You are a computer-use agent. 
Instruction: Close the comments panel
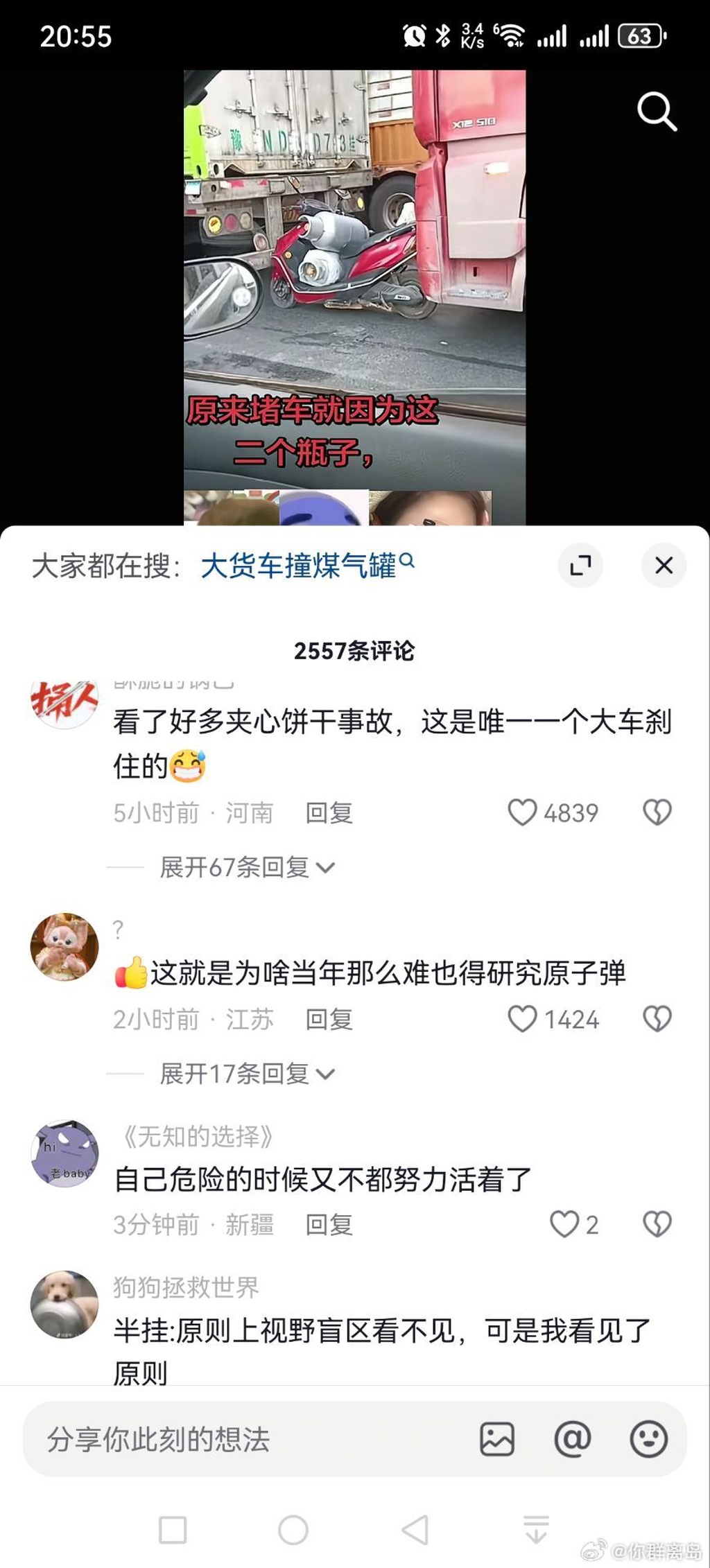tap(664, 566)
